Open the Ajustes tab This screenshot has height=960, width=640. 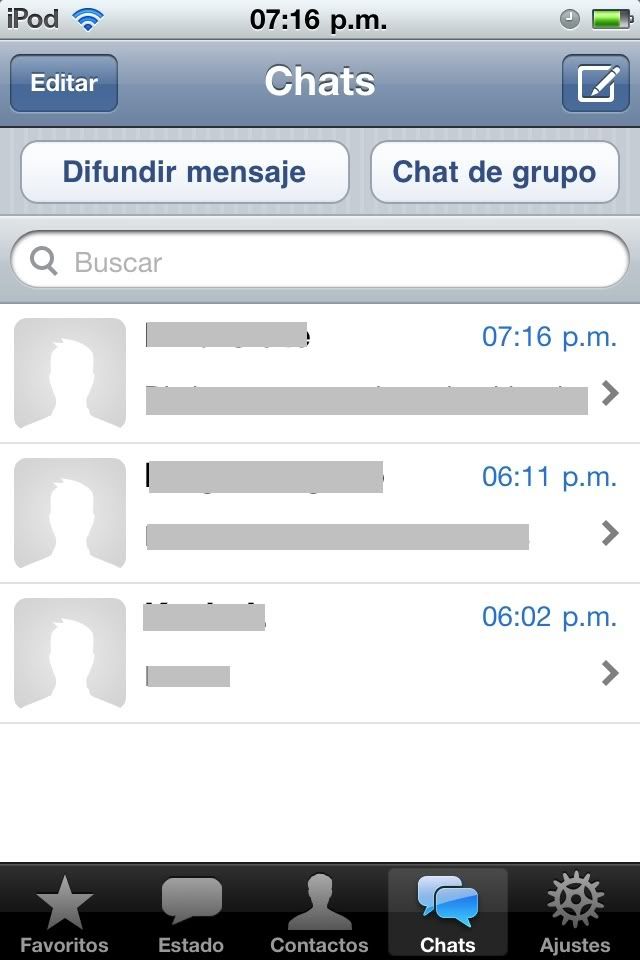pyautogui.click(x=574, y=914)
